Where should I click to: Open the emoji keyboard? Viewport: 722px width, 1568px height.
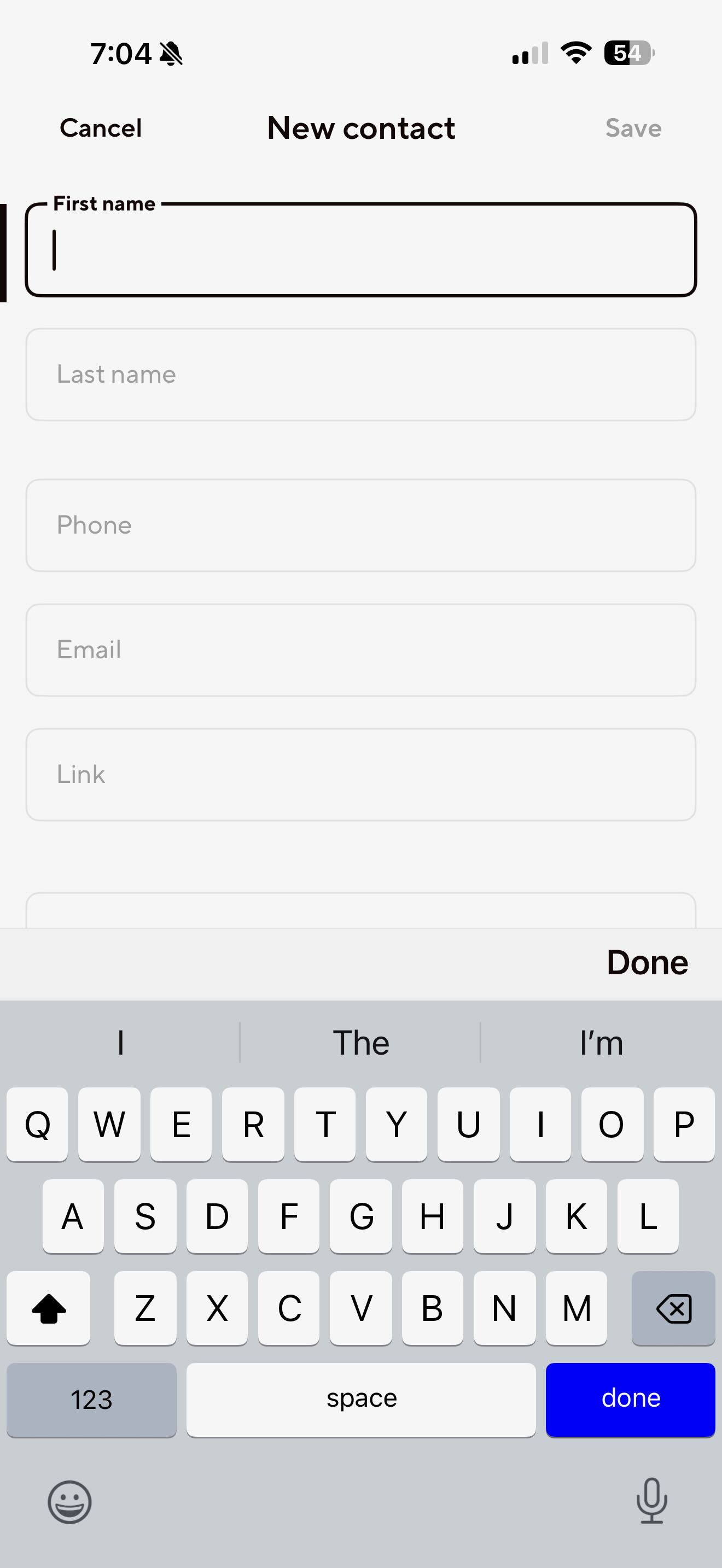pyautogui.click(x=69, y=1502)
